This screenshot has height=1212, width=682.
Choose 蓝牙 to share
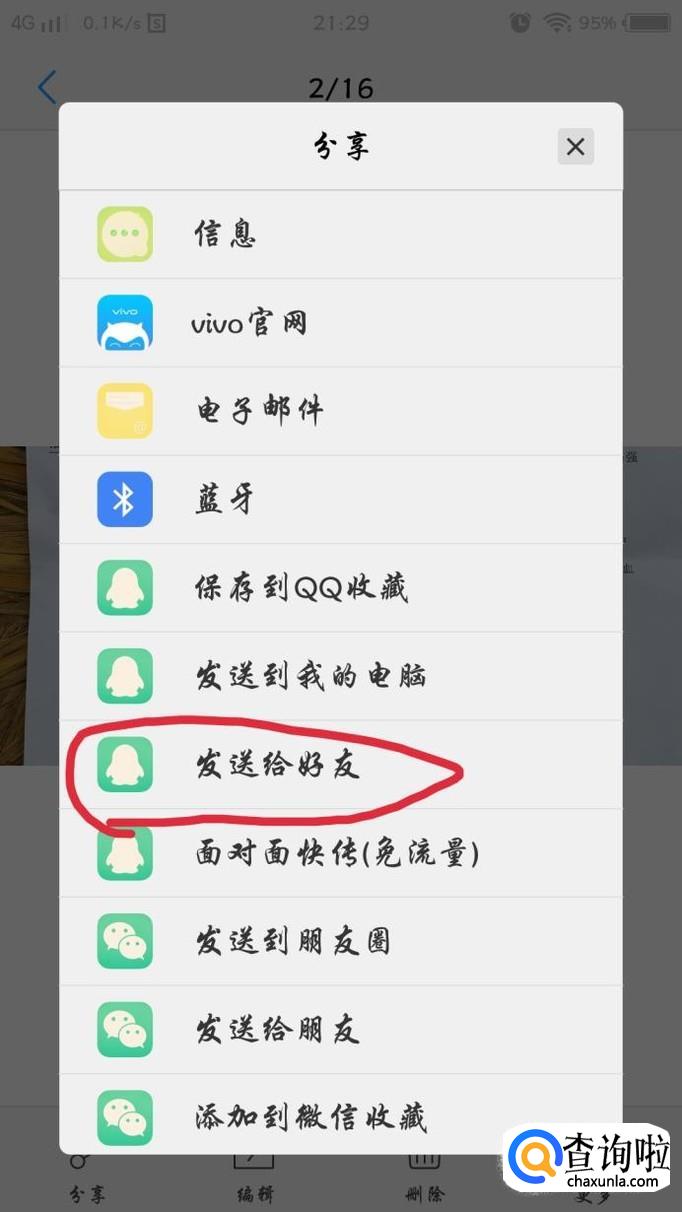[341, 500]
